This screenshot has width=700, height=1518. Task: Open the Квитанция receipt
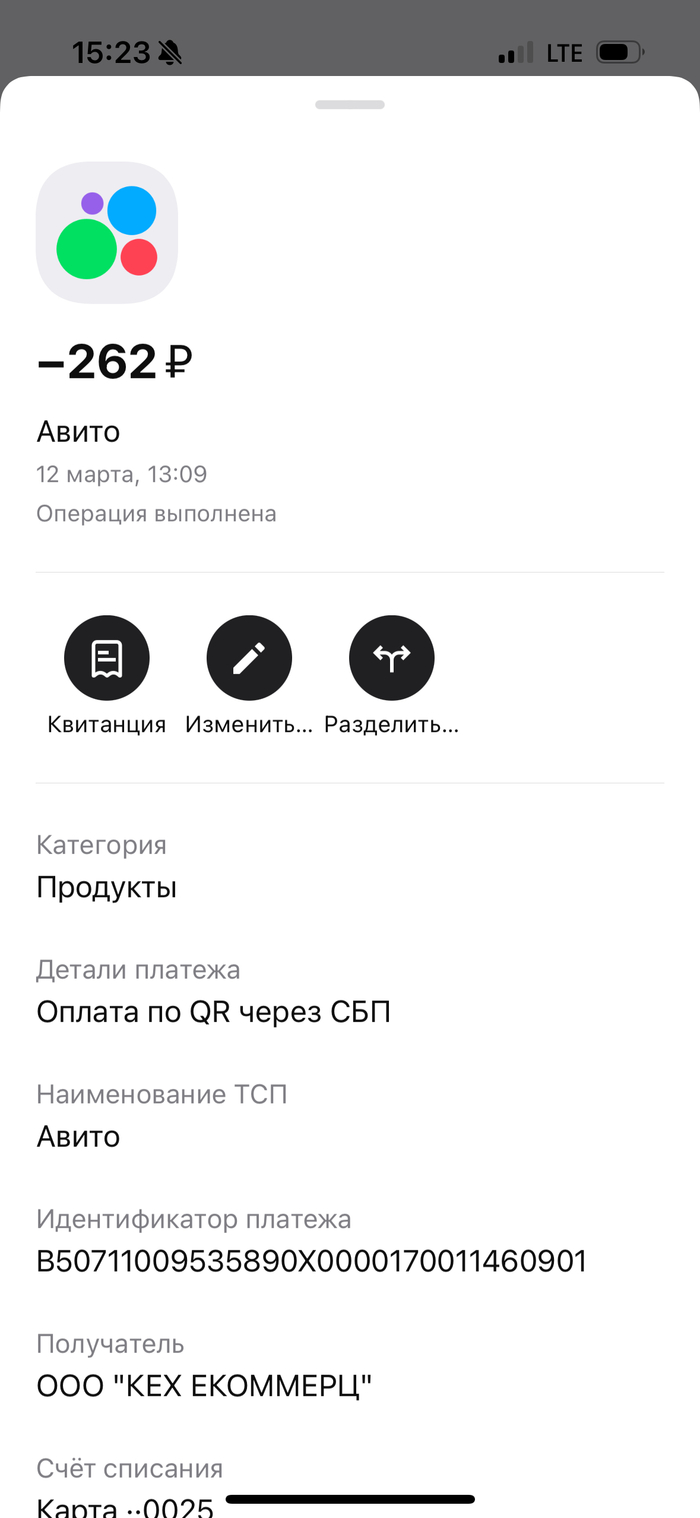click(107, 658)
